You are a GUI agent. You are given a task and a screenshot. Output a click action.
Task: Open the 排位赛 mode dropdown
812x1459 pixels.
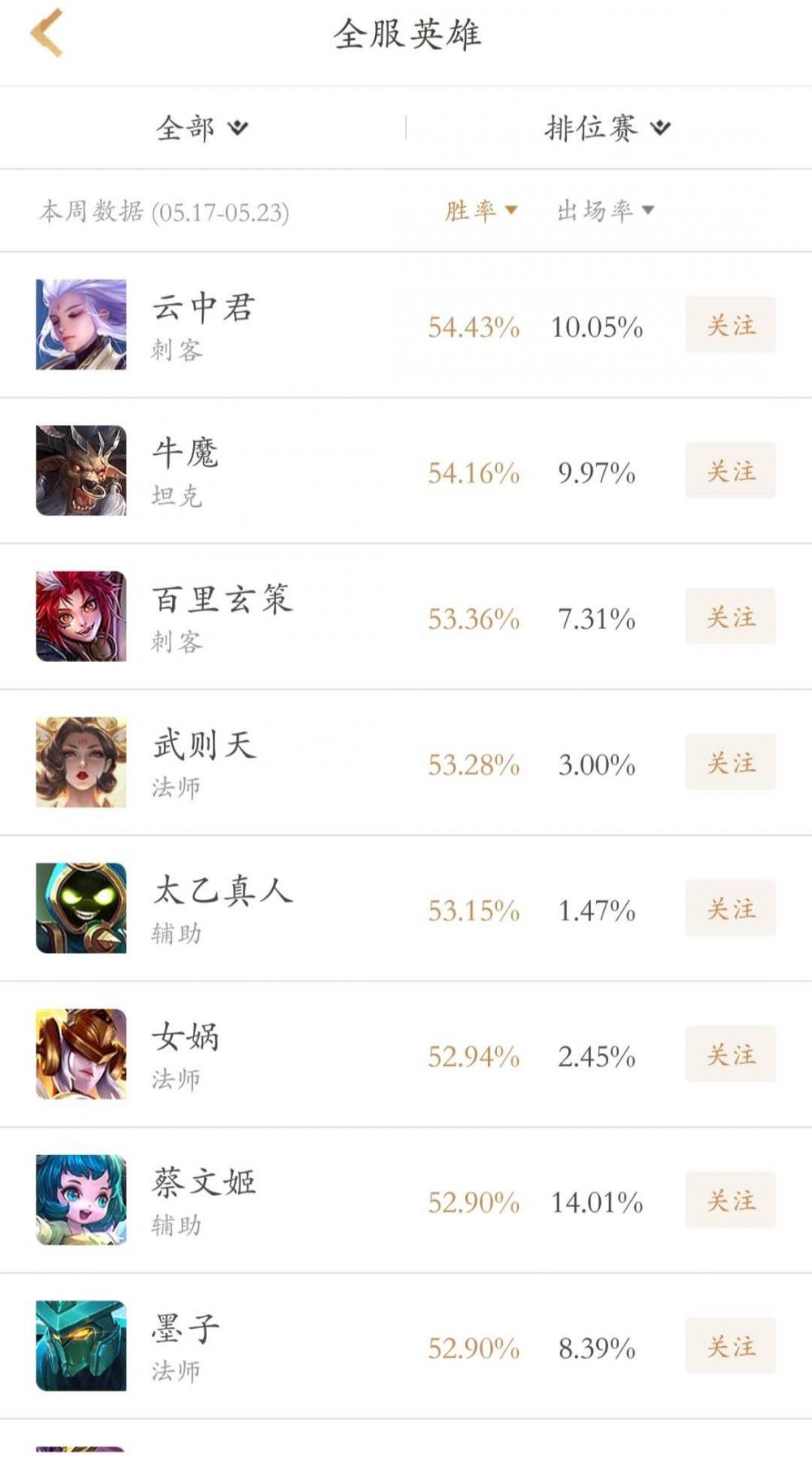click(x=607, y=128)
